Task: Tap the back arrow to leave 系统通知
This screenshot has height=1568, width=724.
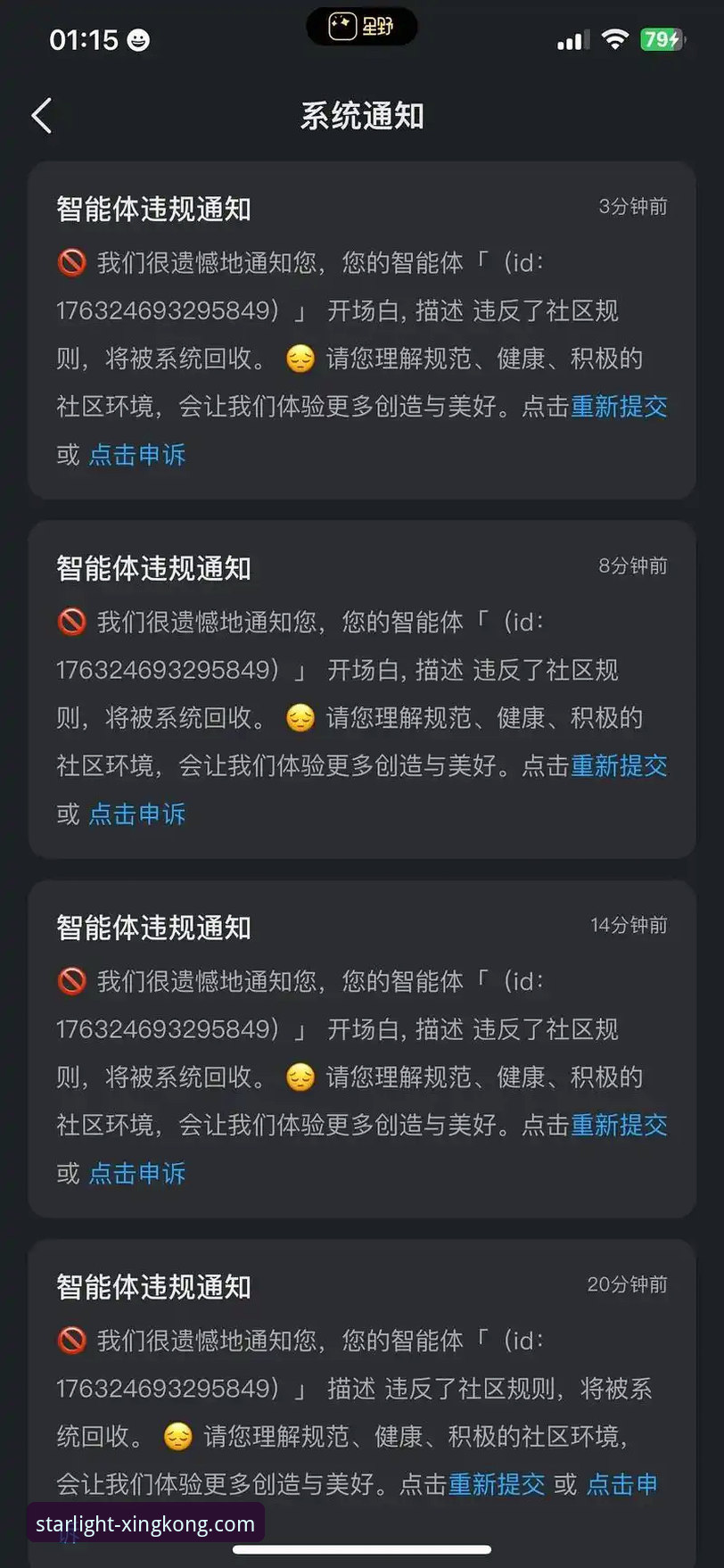Action: 41,116
